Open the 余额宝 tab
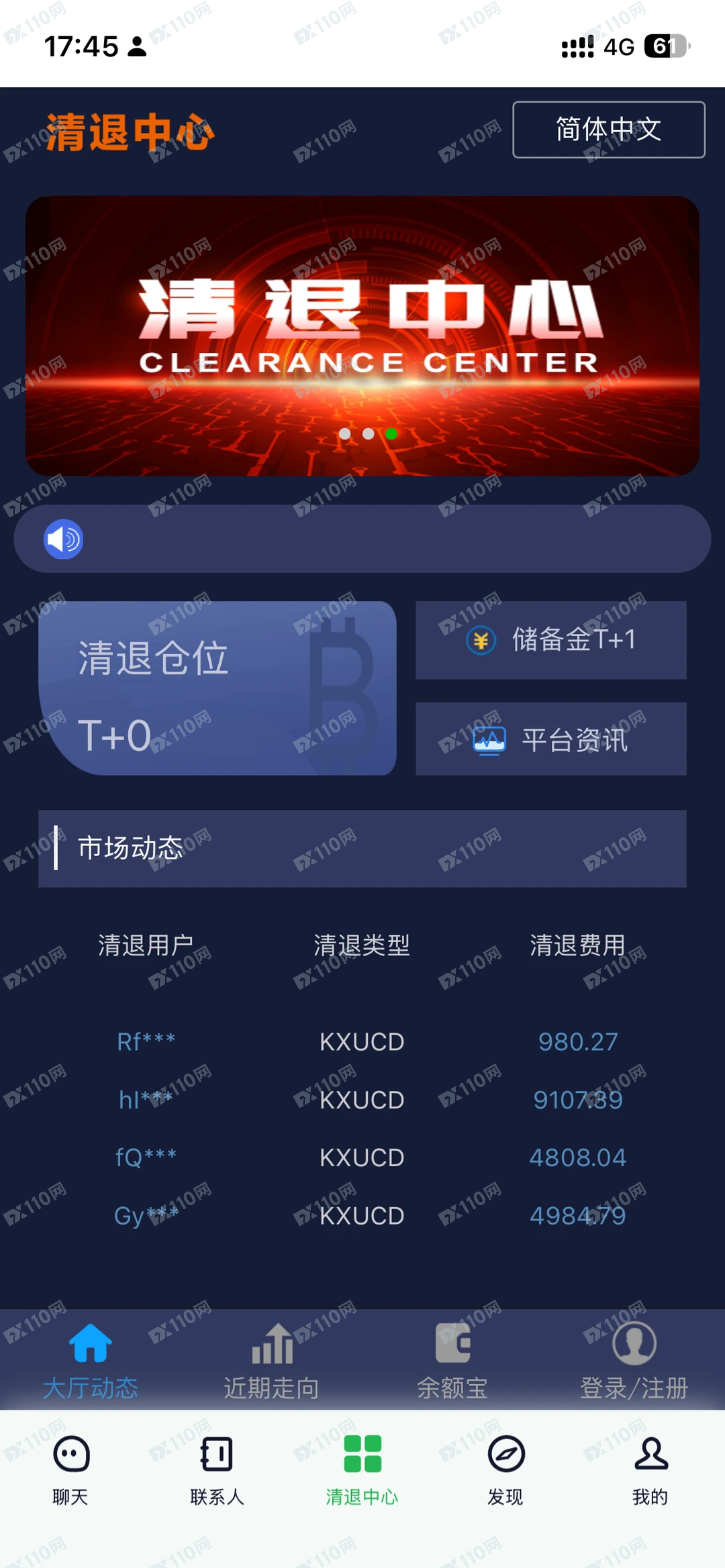The image size is (725, 1568). tap(452, 1360)
